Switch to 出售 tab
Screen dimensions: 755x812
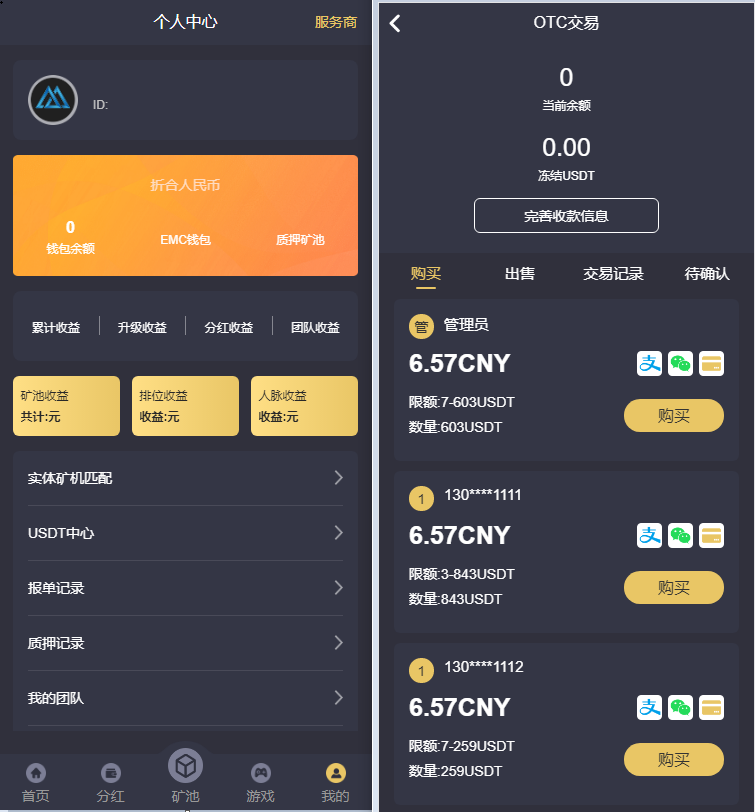coord(519,274)
